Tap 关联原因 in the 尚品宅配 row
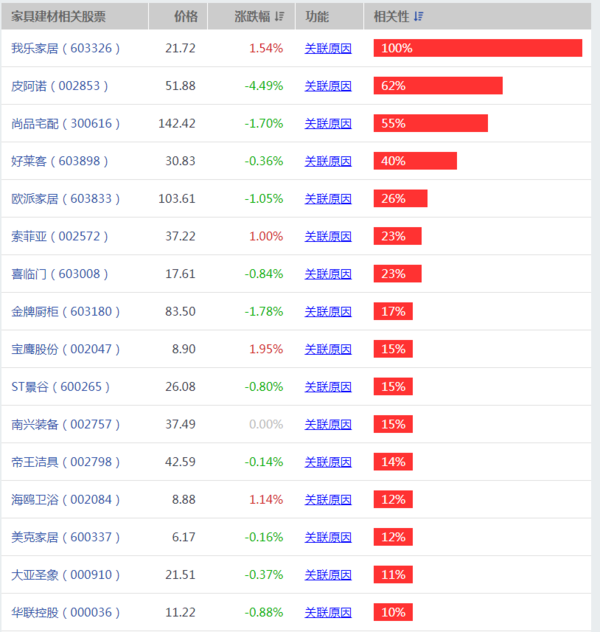600x632 pixels. 328,123
